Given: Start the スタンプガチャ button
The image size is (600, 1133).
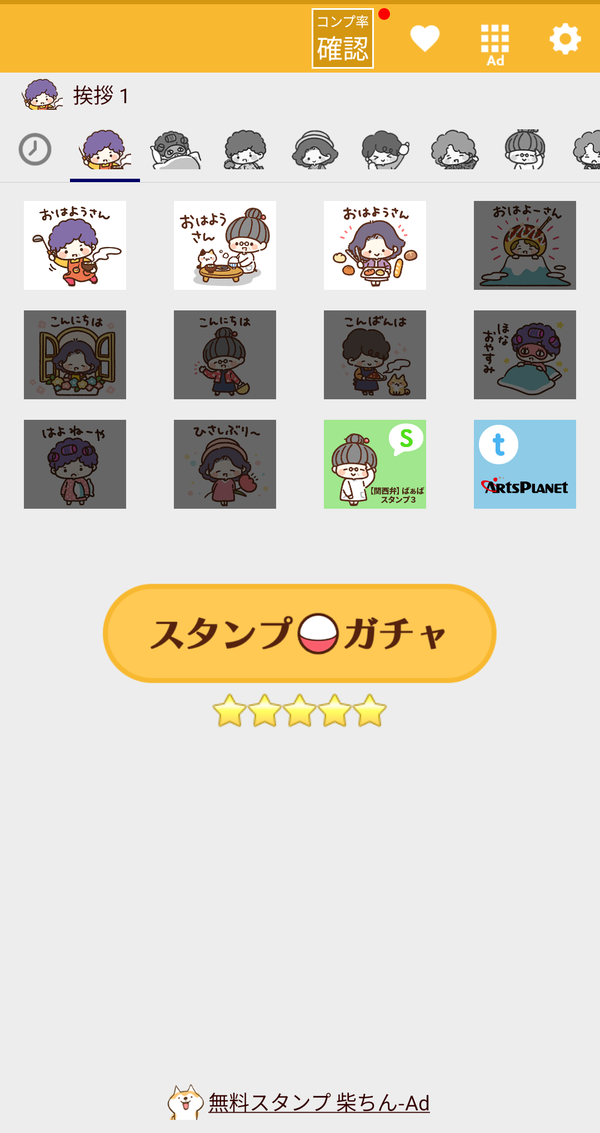Looking at the screenshot, I should click(299, 634).
